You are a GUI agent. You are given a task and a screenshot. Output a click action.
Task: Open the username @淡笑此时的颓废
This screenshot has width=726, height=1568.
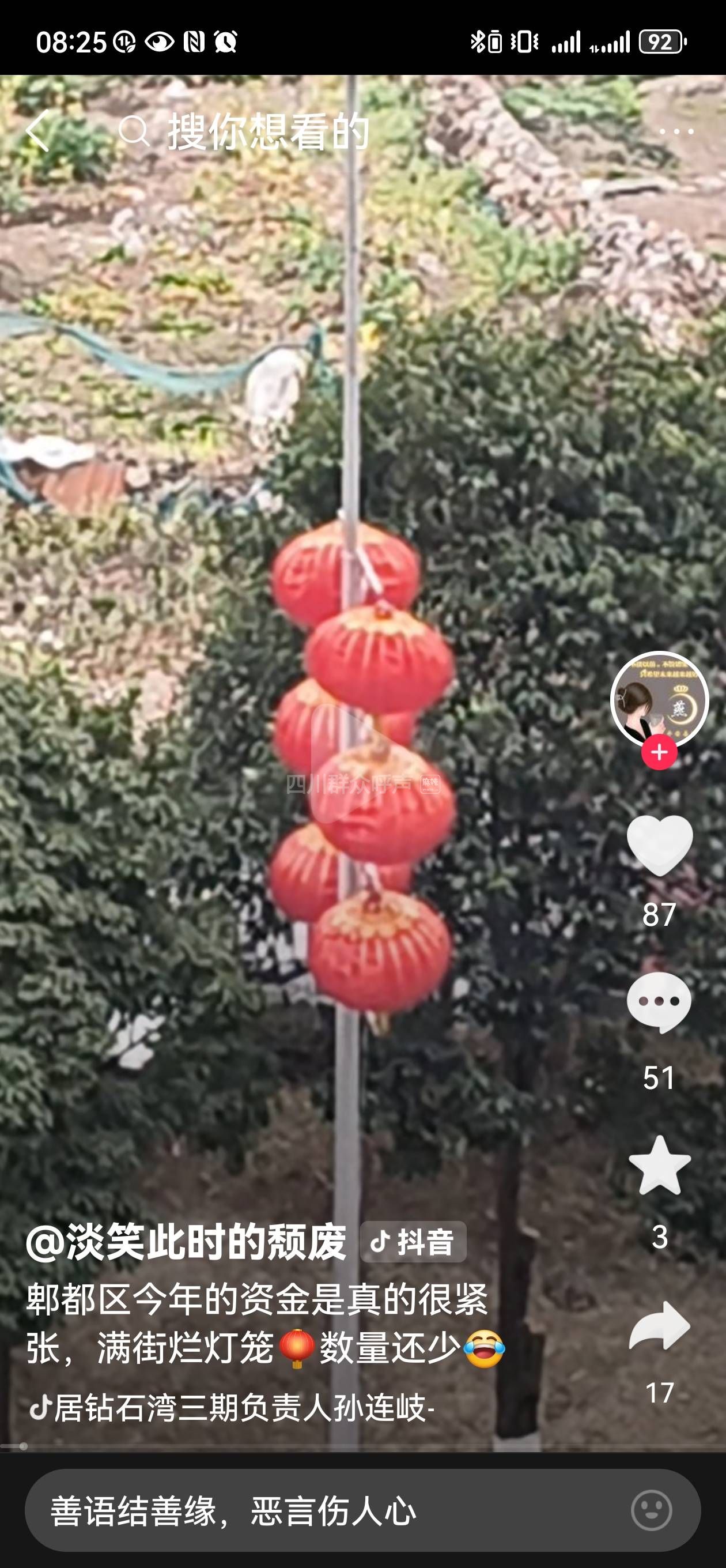coord(186,1242)
